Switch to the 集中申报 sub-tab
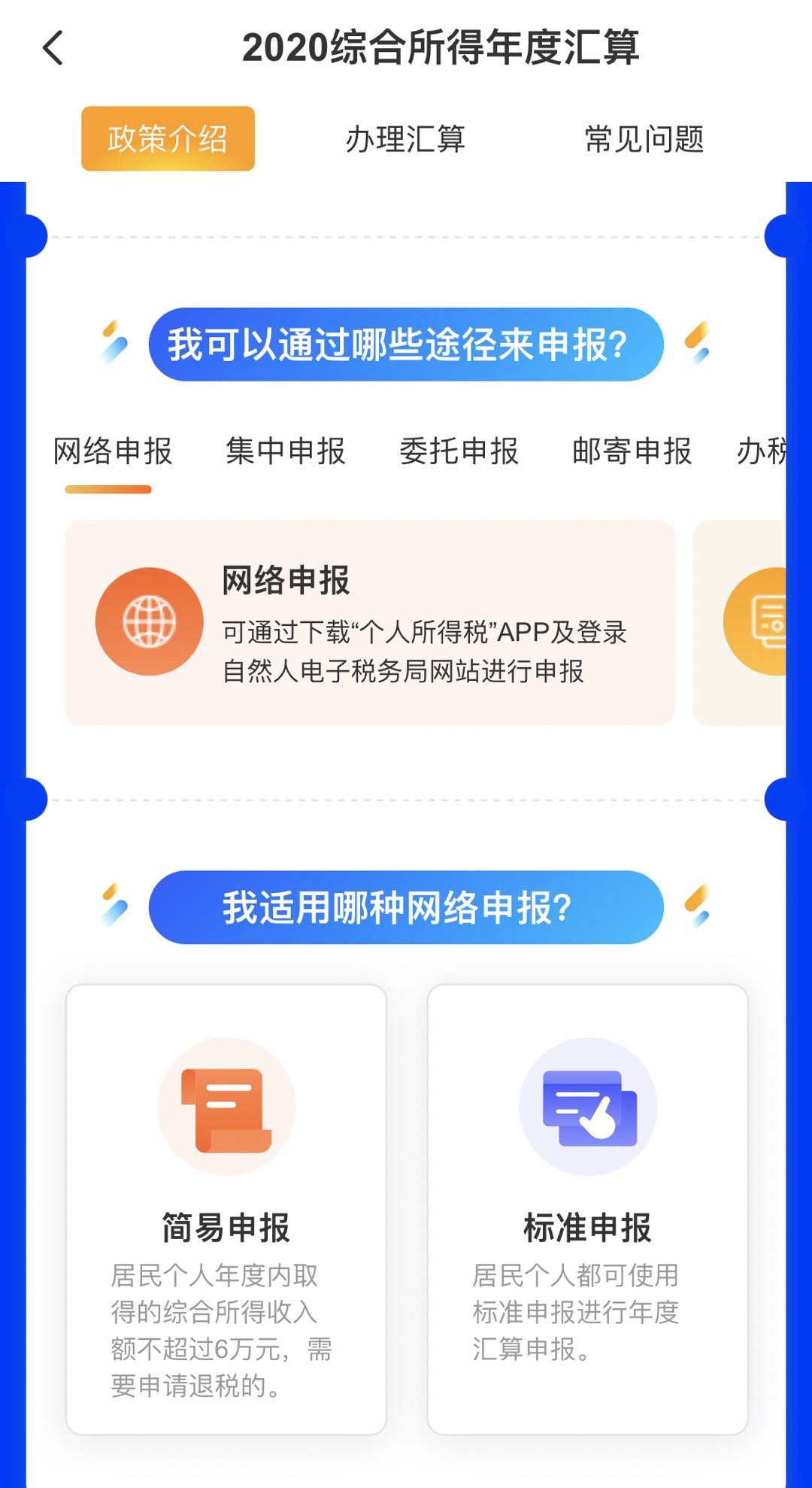This screenshot has width=812, height=1488. [286, 451]
